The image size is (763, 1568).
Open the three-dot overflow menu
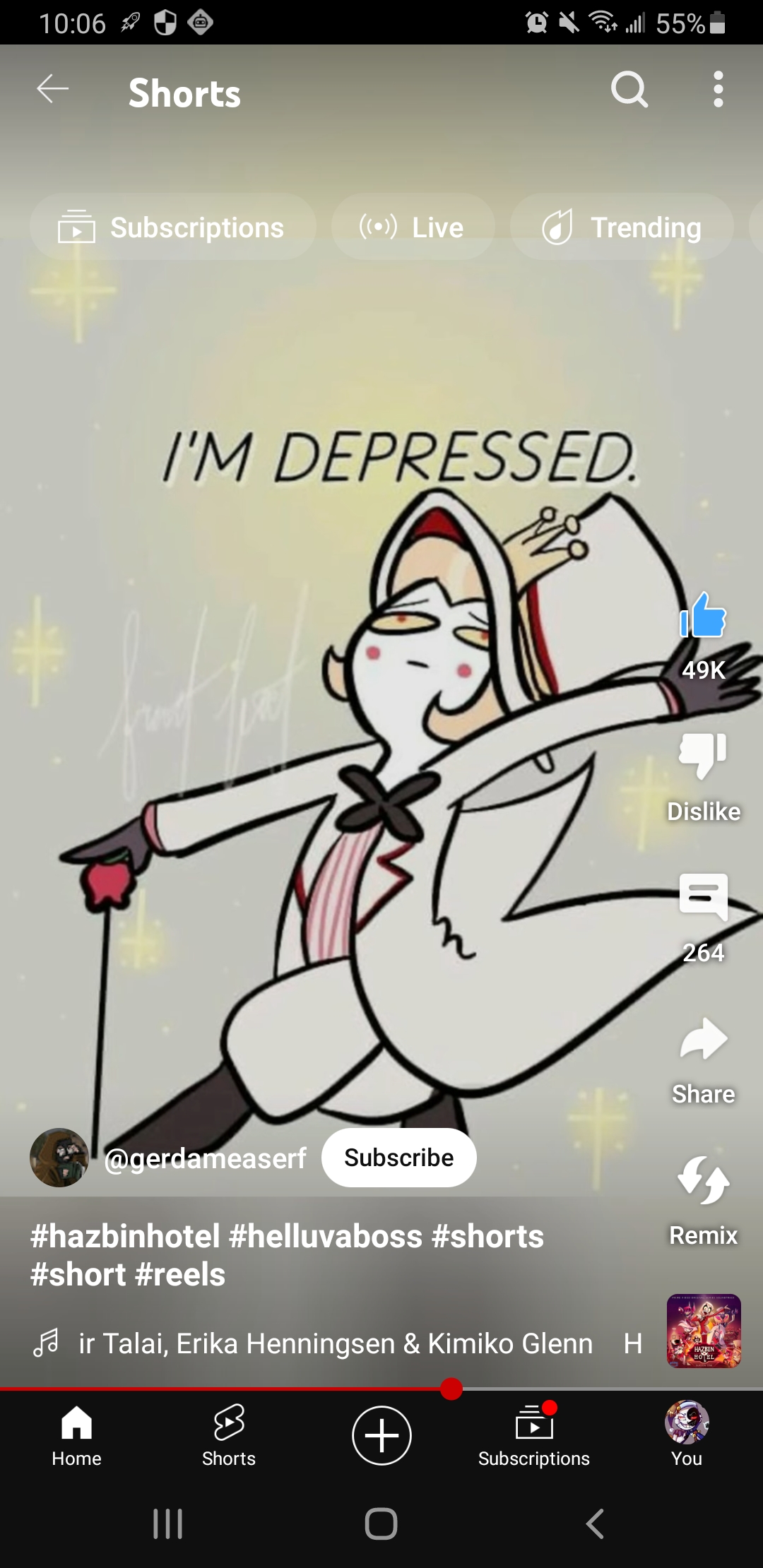(718, 90)
